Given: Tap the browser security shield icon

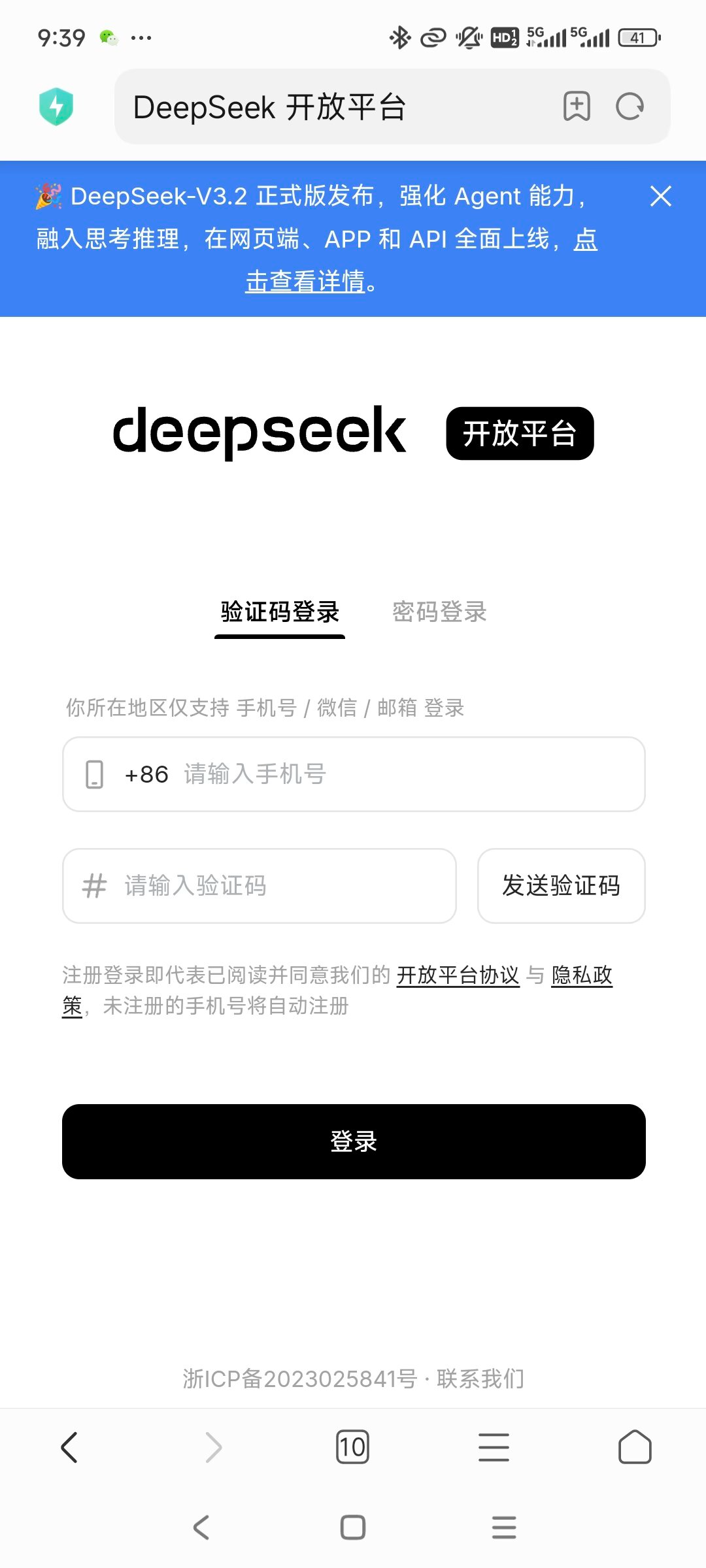Looking at the screenshot, I should click(56, 106).
